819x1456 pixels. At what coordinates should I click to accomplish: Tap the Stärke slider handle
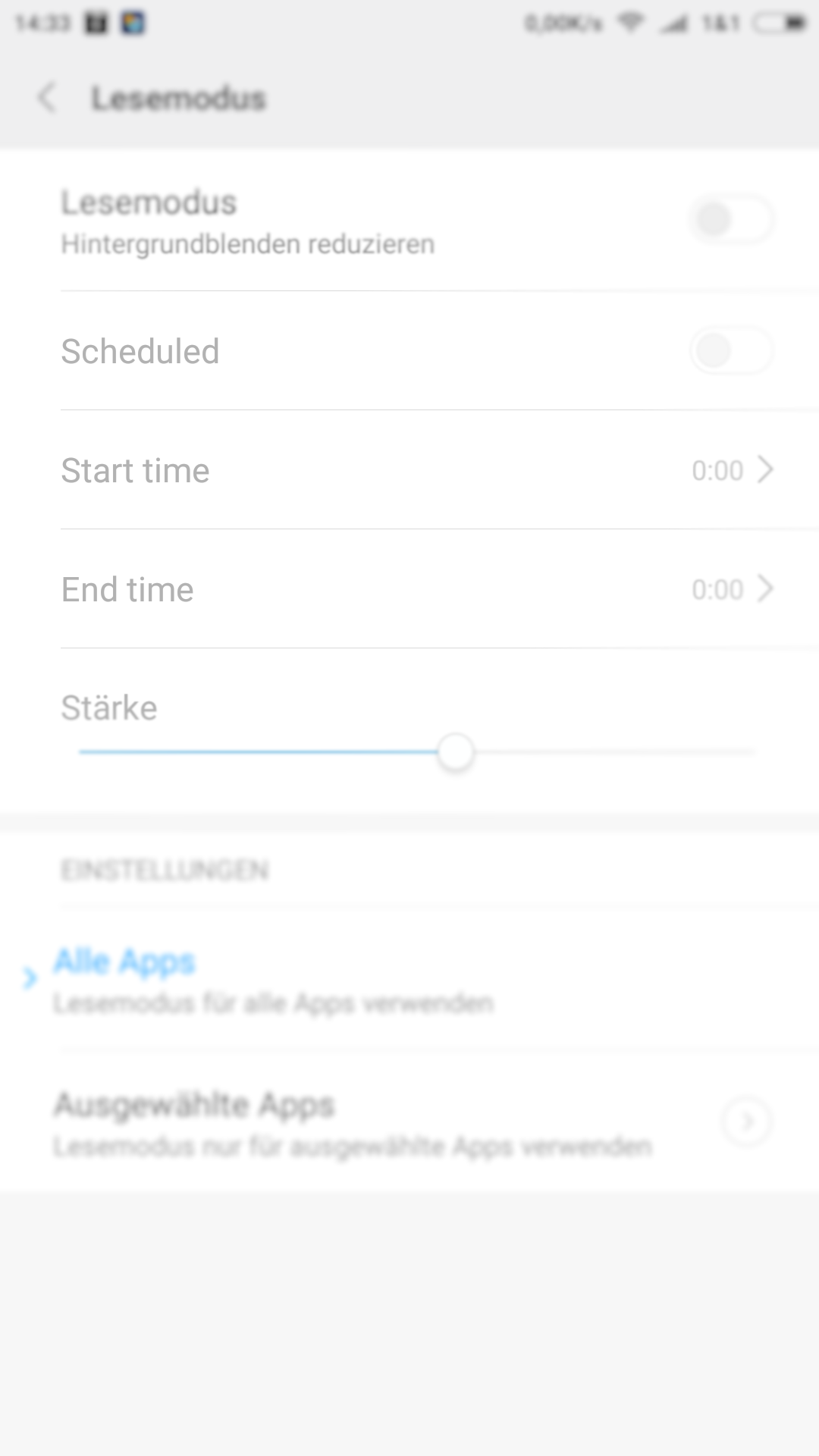[x=456, y=752]
